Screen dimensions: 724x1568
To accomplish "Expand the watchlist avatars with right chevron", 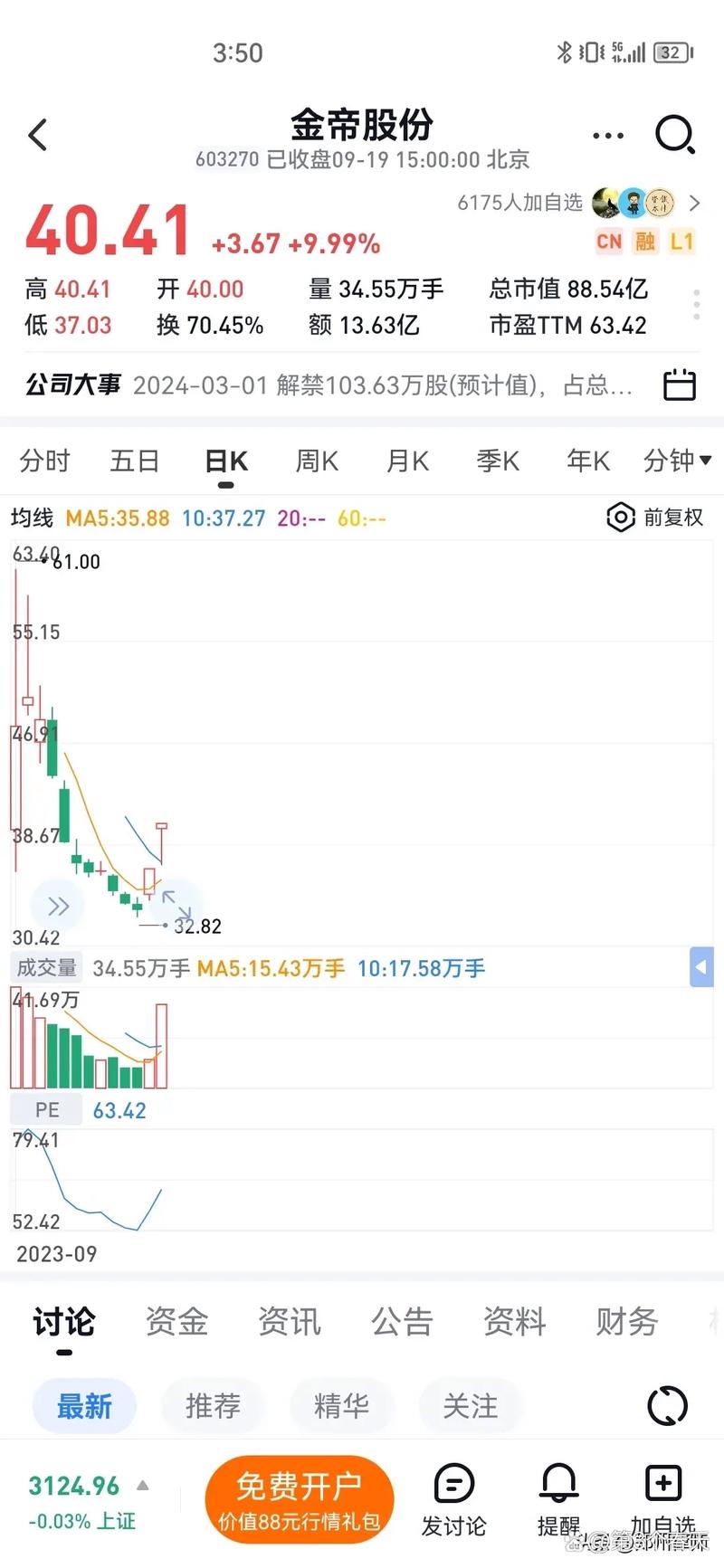I will coord(697,204).
